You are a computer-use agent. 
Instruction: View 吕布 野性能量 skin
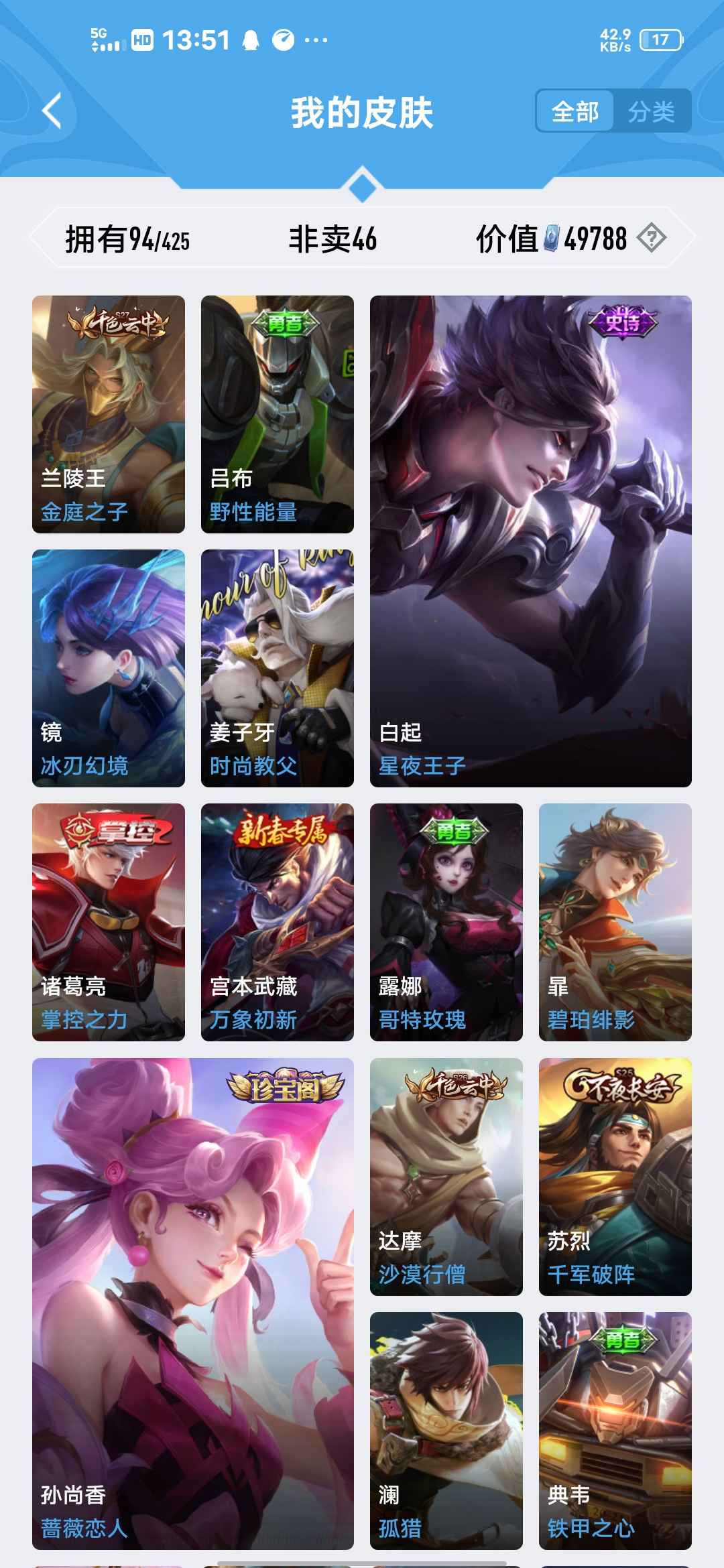click(278, 414)
